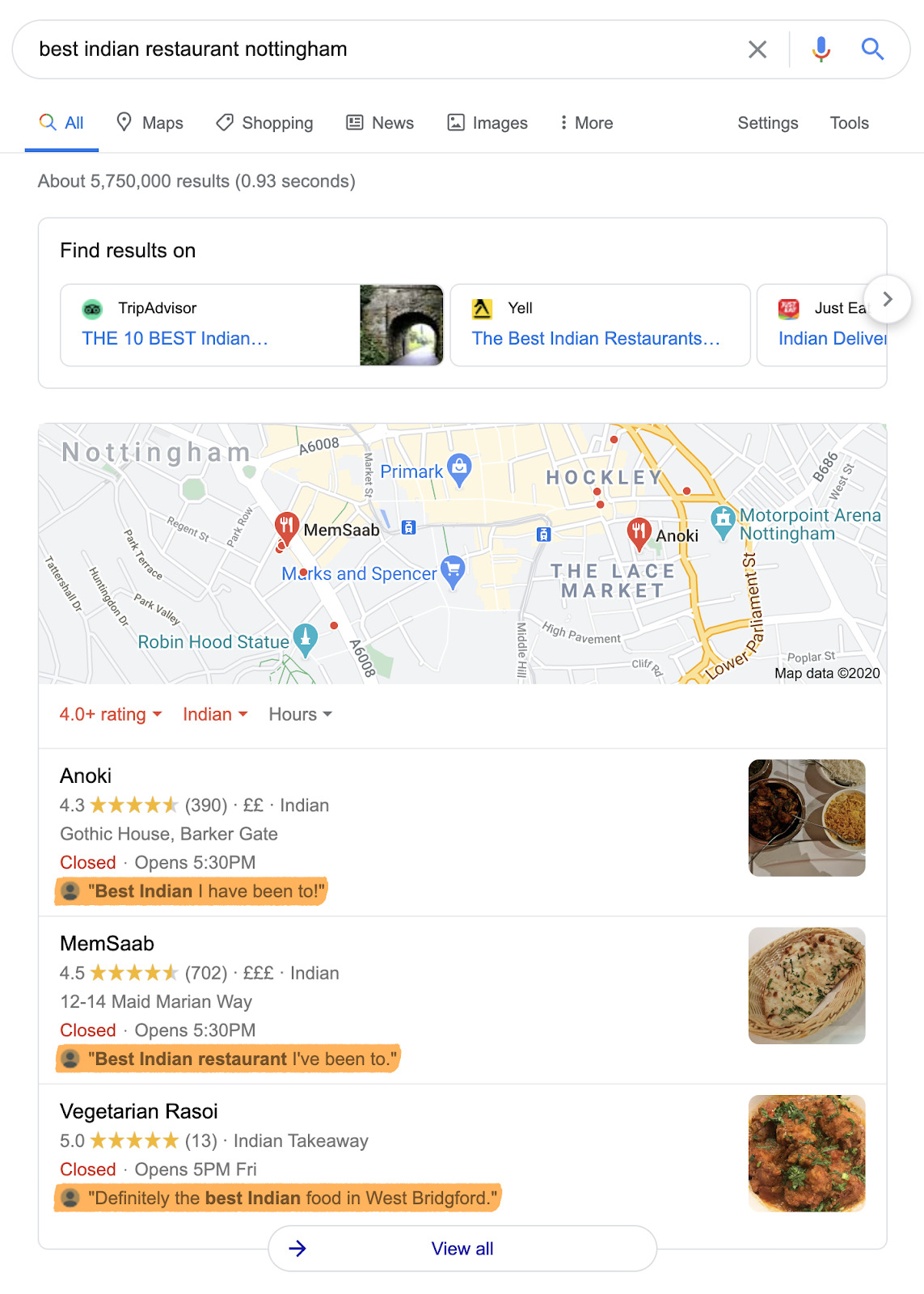Open search Settings
924x1294 pixels.
coord(767,123)
